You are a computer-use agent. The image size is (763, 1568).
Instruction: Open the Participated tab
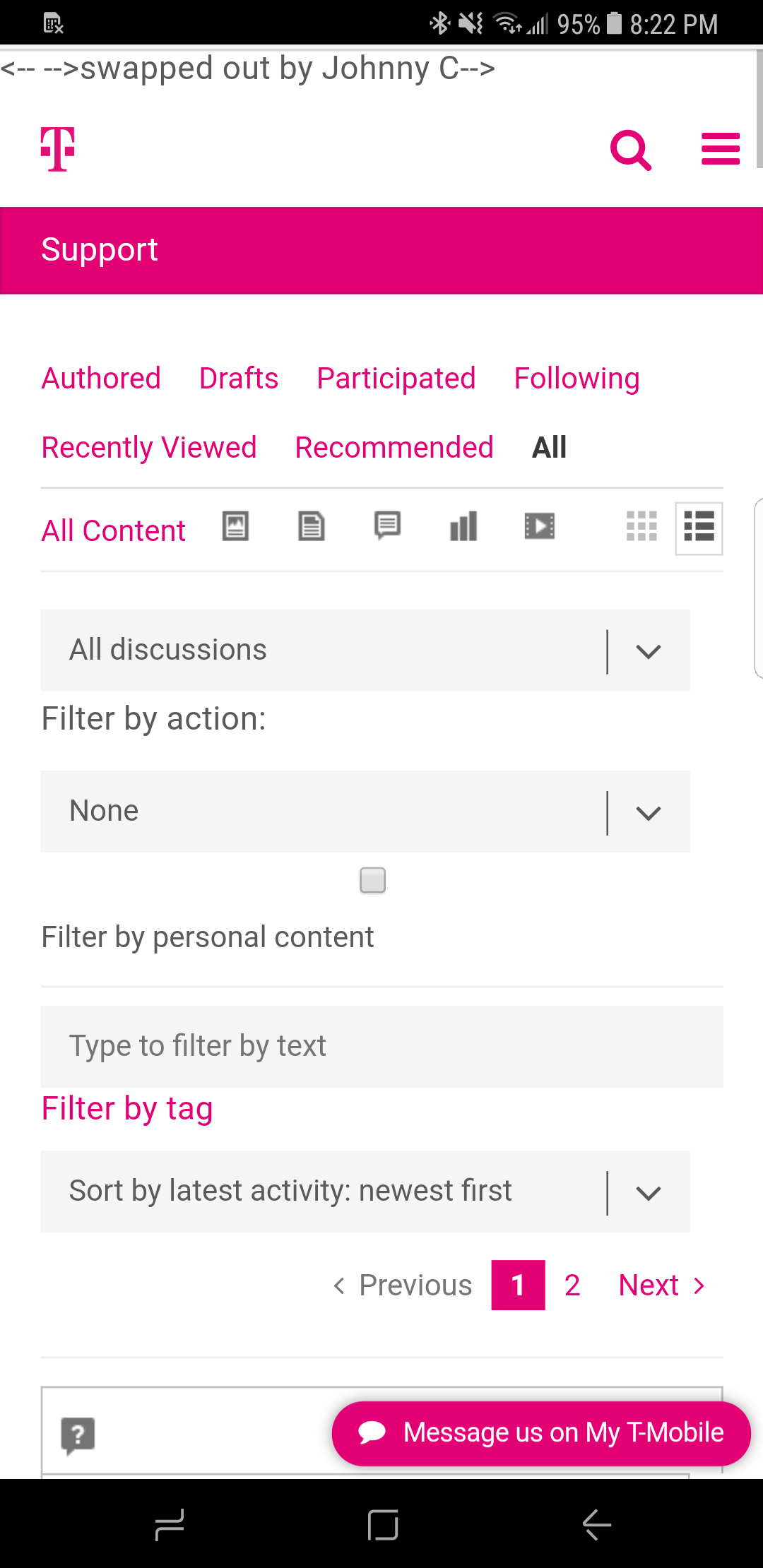[x=396, y=379]
